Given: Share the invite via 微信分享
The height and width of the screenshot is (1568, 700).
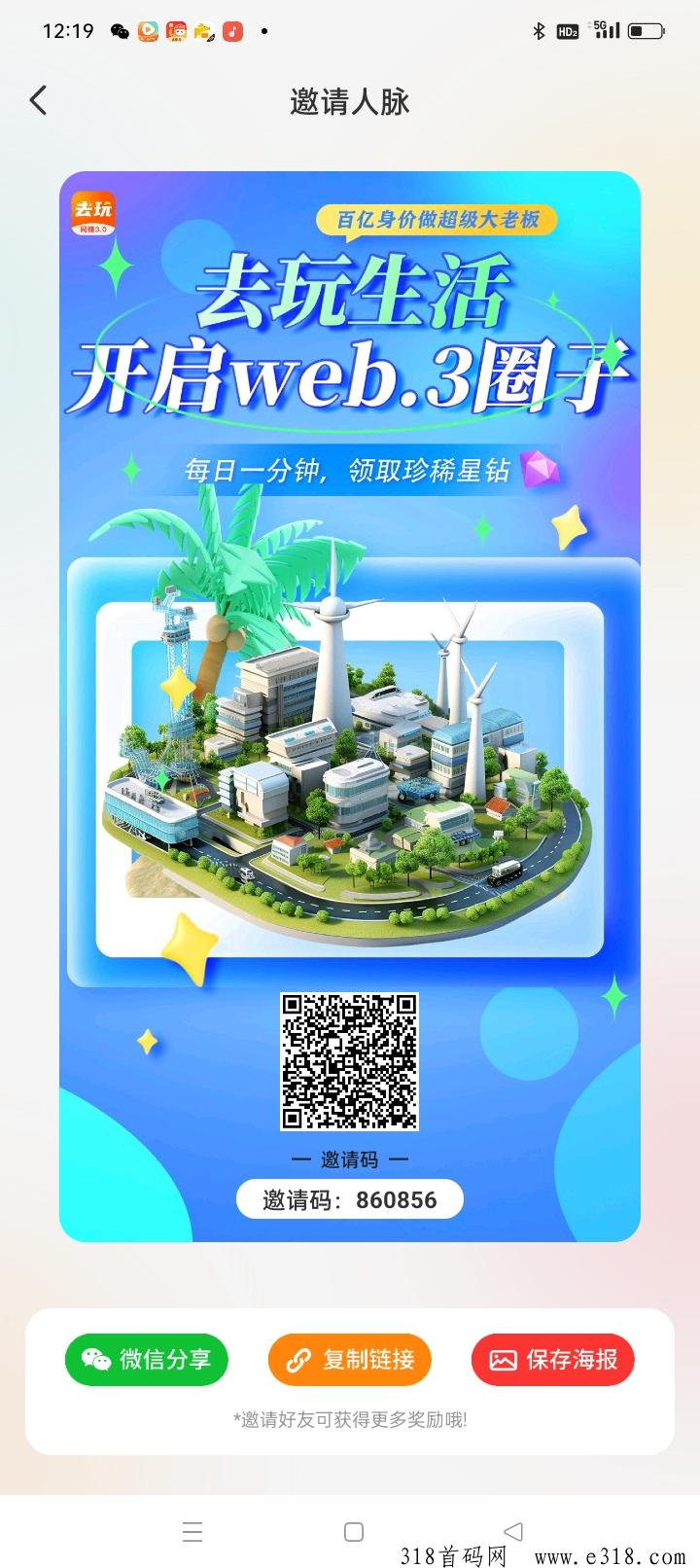Looking at the screenshot, I should tap(147, 1359).
